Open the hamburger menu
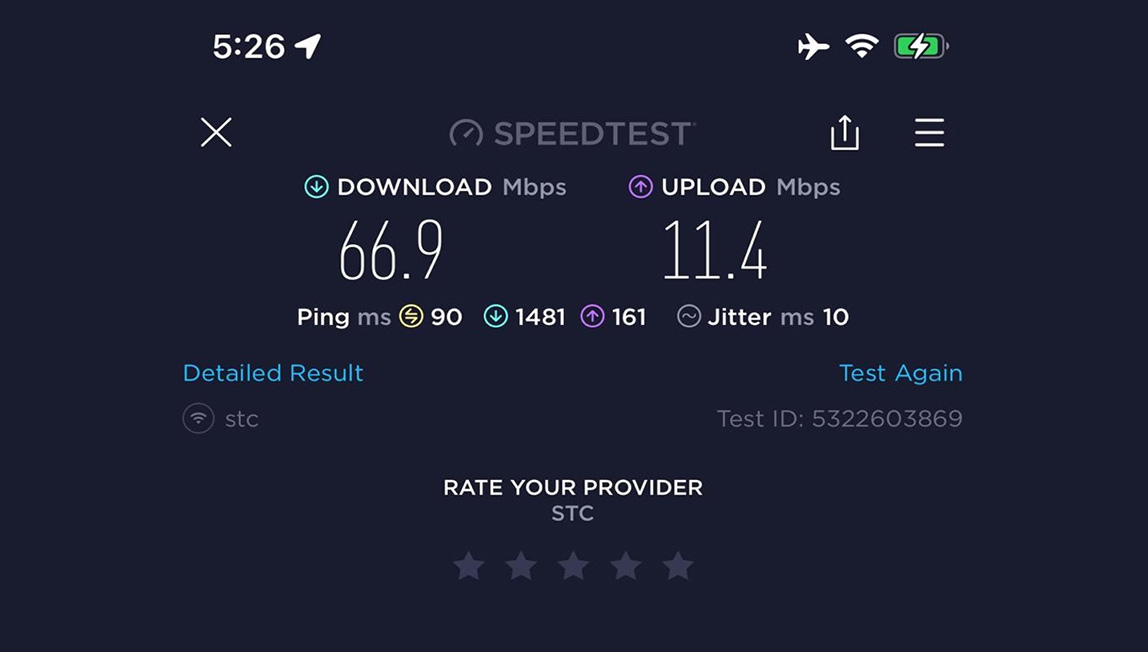 pos(929,132)
